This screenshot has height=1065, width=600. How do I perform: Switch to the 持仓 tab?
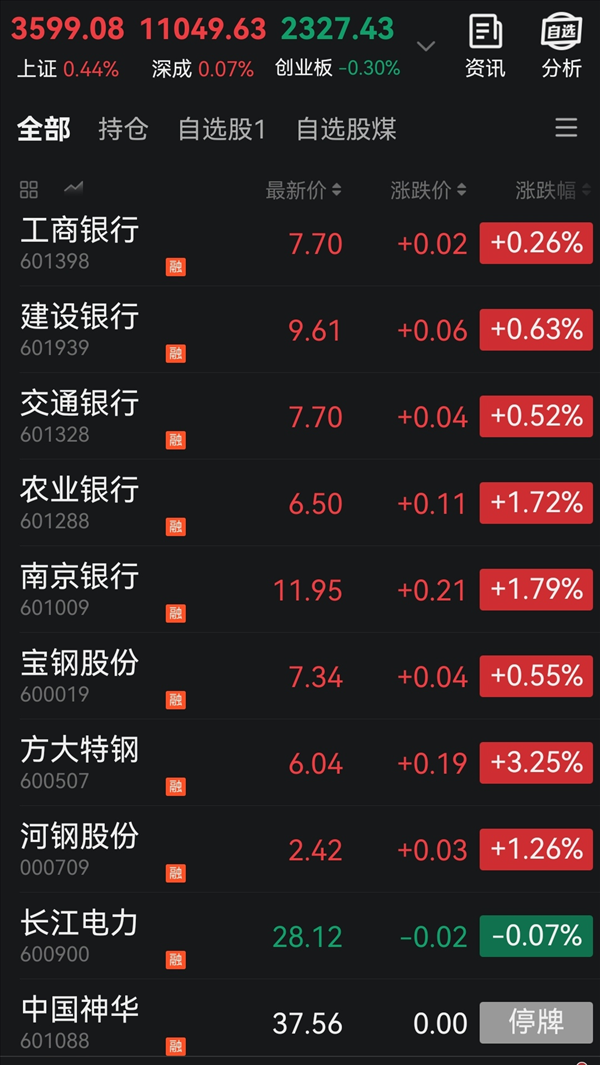click(123, 129)
